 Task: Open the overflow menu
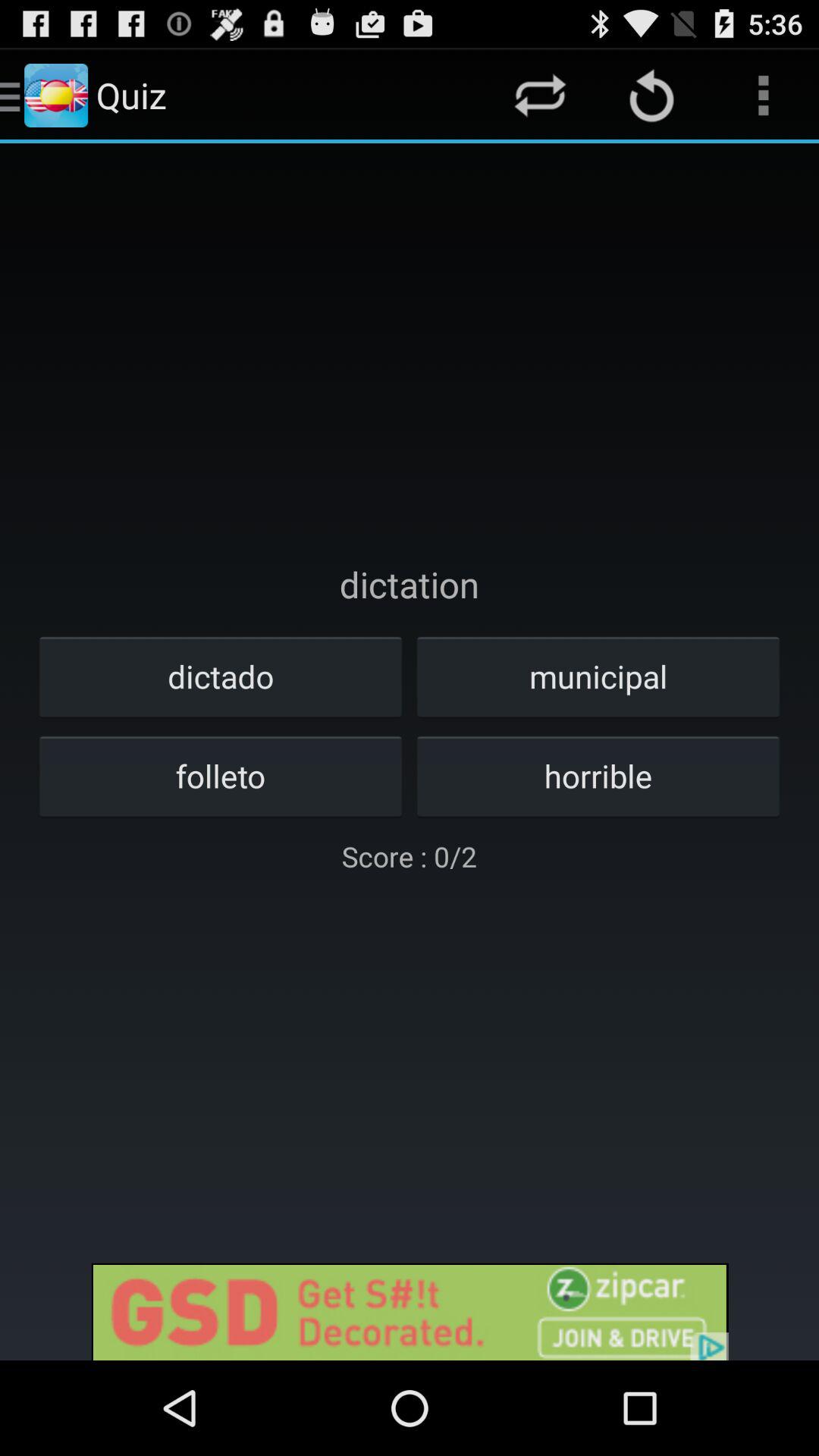tap(763, 96)
